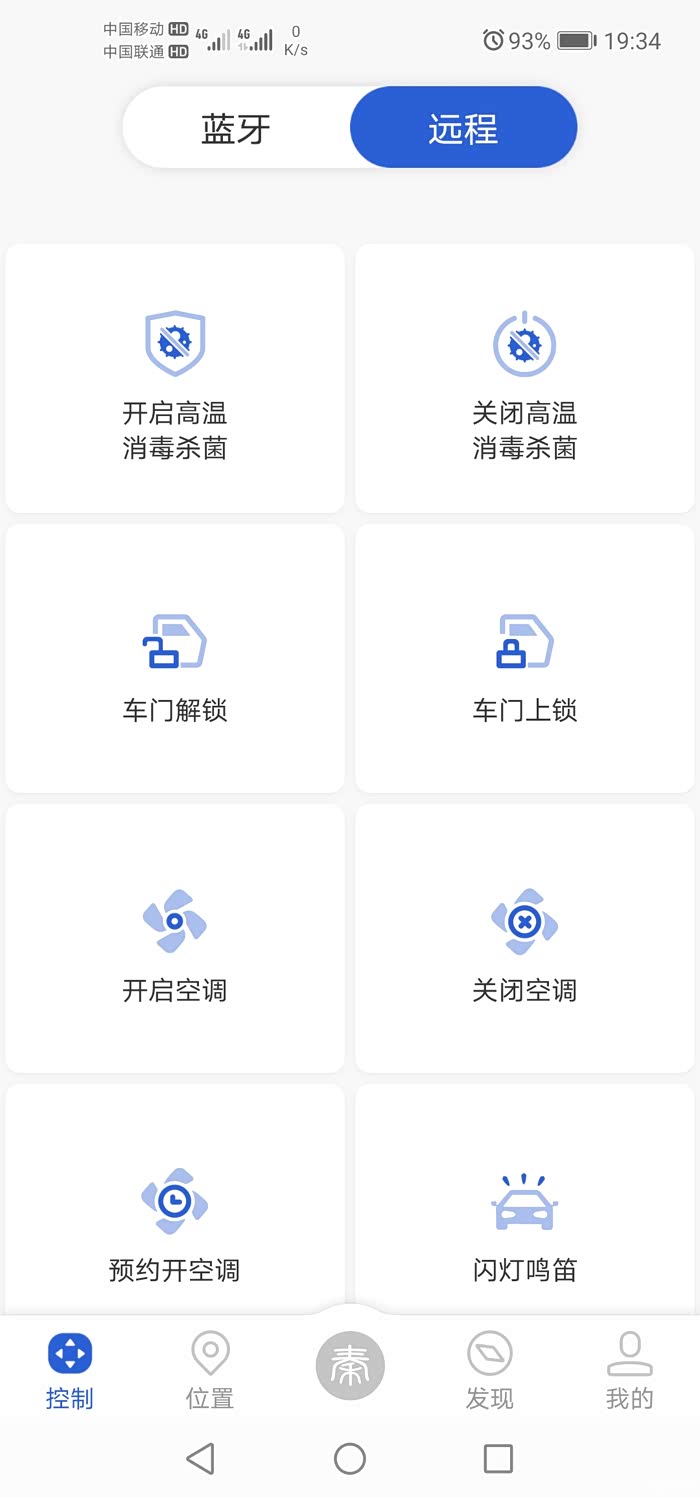Tap 关闭高温消毒杀菌 card
700x1497 pixels.
click(x=524, y=380)
